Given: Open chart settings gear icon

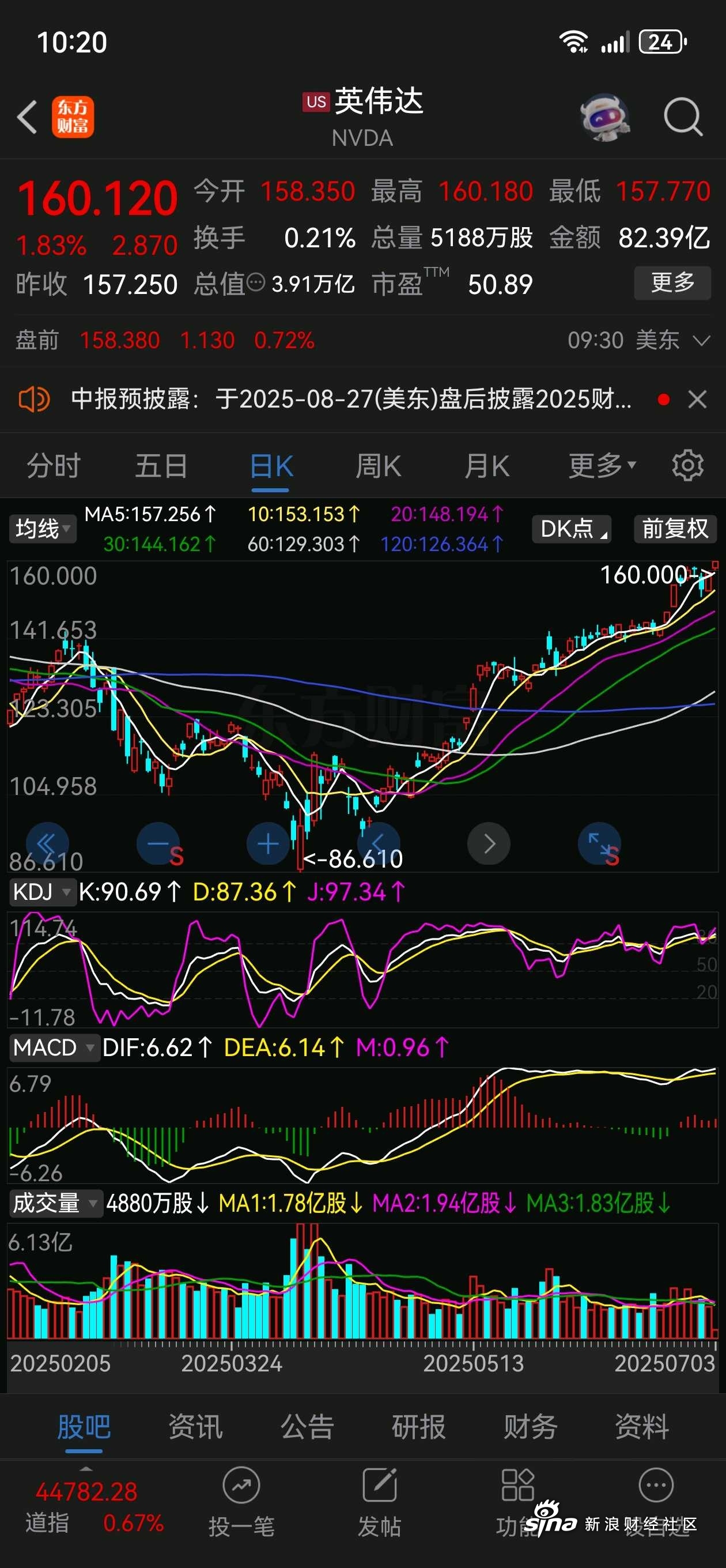Looking at the screenshot, I should [x=687, y=466].
